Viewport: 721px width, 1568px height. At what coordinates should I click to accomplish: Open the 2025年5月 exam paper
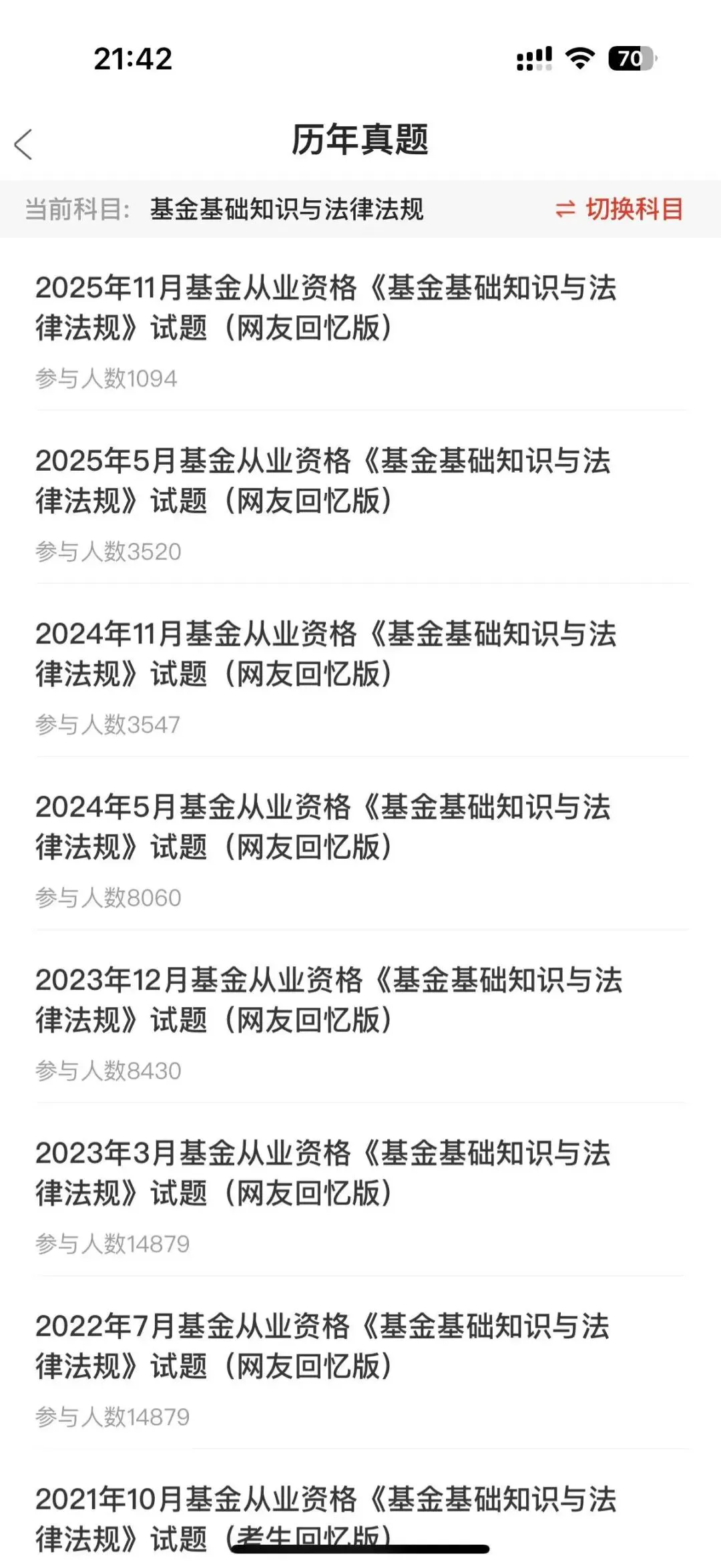(x=323, y=481)
